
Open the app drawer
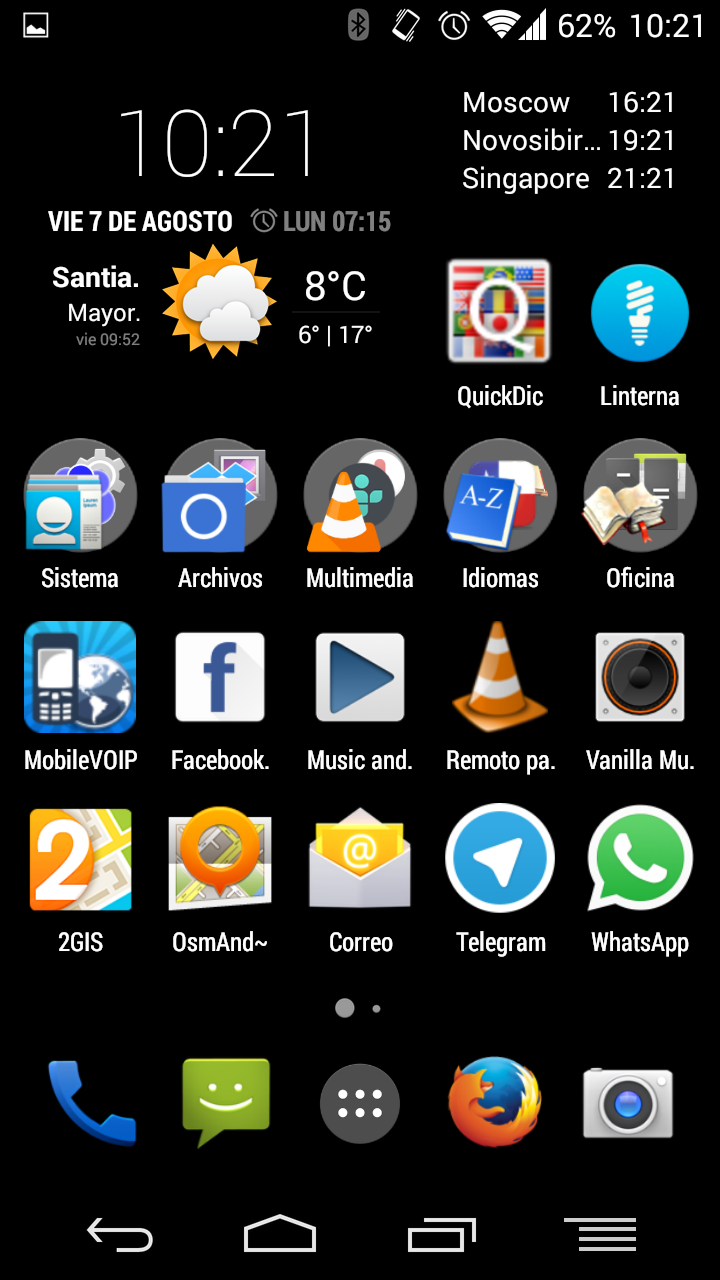click(x=360, y=1103)
